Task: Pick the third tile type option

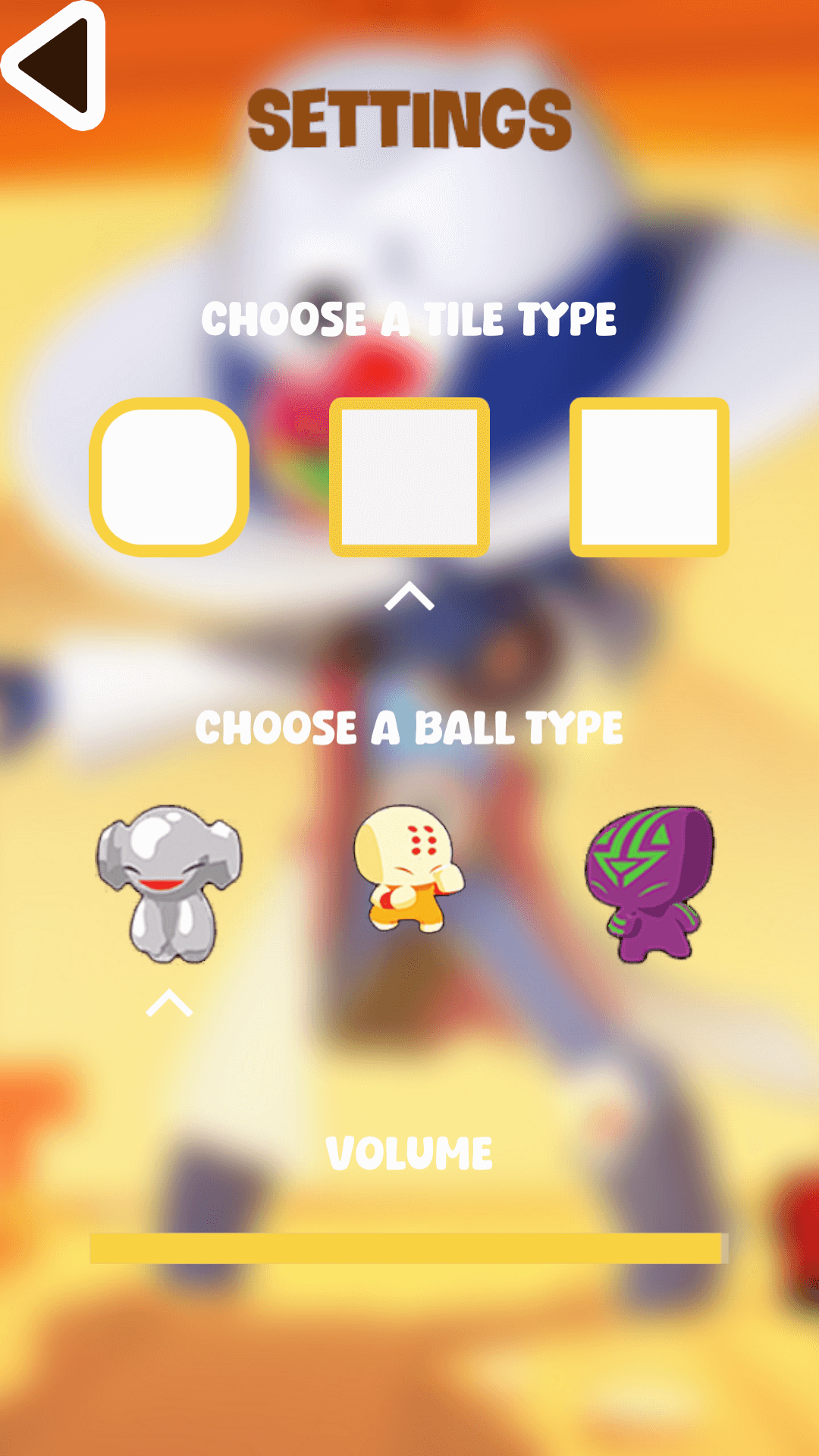Action: coord(649,477)
